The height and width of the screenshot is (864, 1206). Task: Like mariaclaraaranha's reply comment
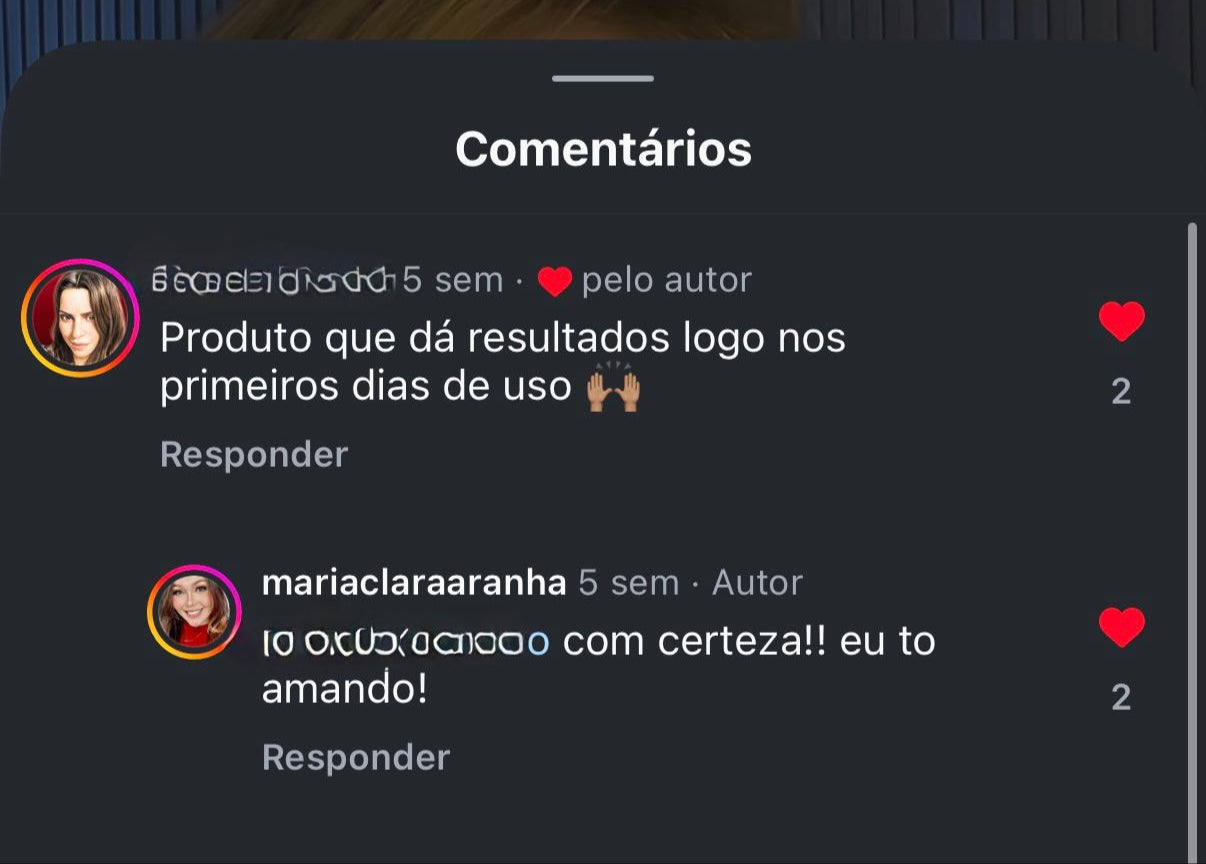(1121, 628)
